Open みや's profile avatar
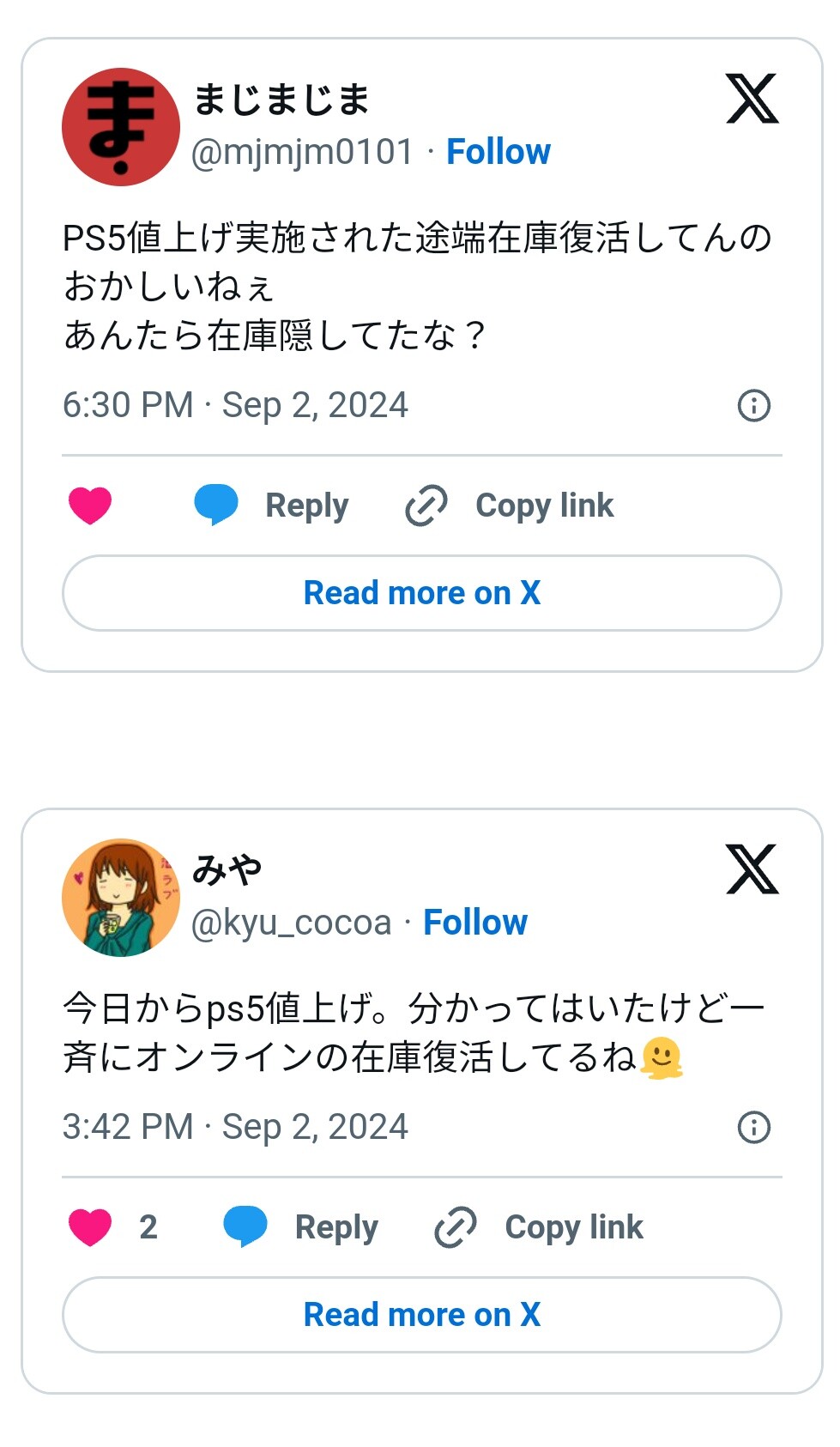 click(121, 898)
